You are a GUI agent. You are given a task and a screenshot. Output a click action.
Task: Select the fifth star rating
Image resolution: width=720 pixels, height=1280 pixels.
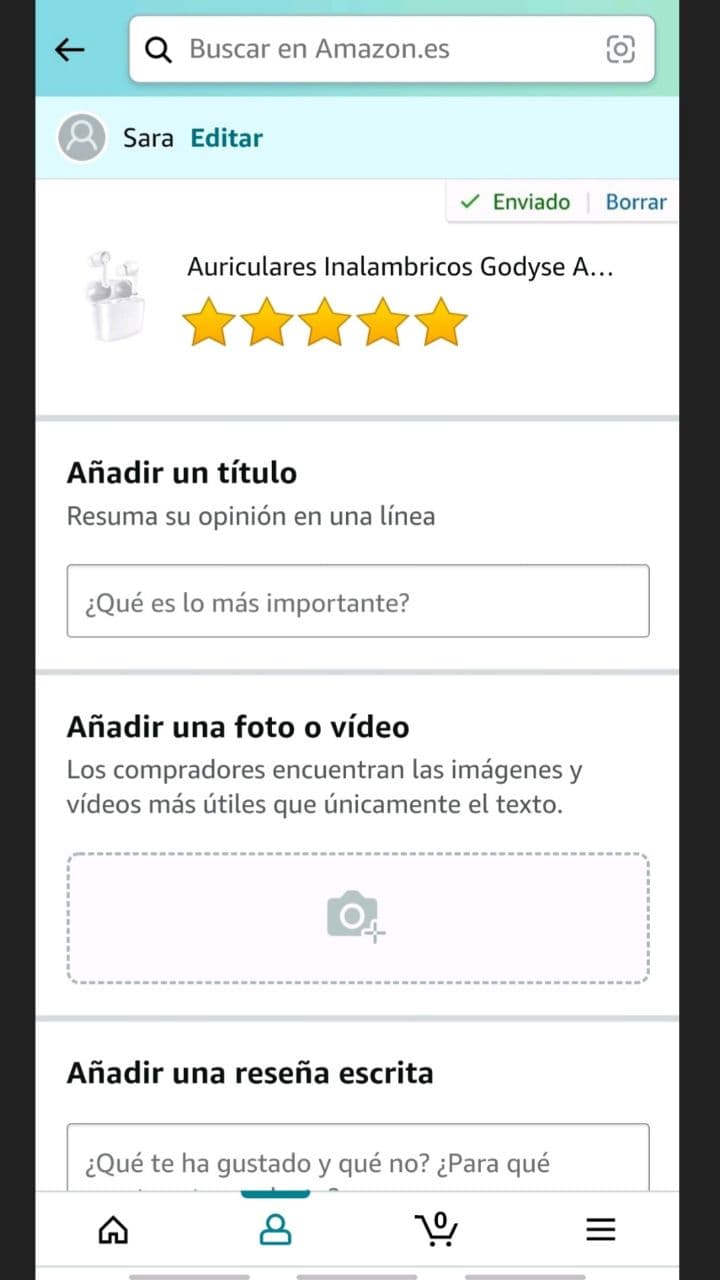point(441,323)
